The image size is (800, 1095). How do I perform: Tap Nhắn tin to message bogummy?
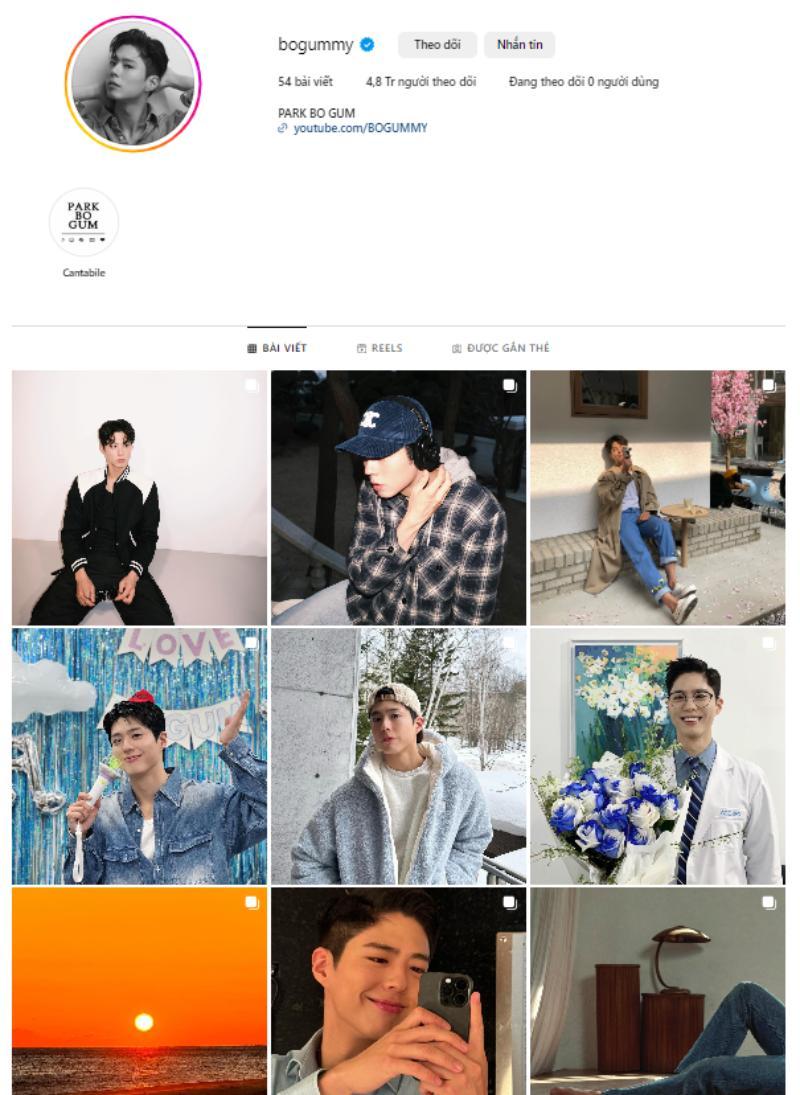[519, 45]
